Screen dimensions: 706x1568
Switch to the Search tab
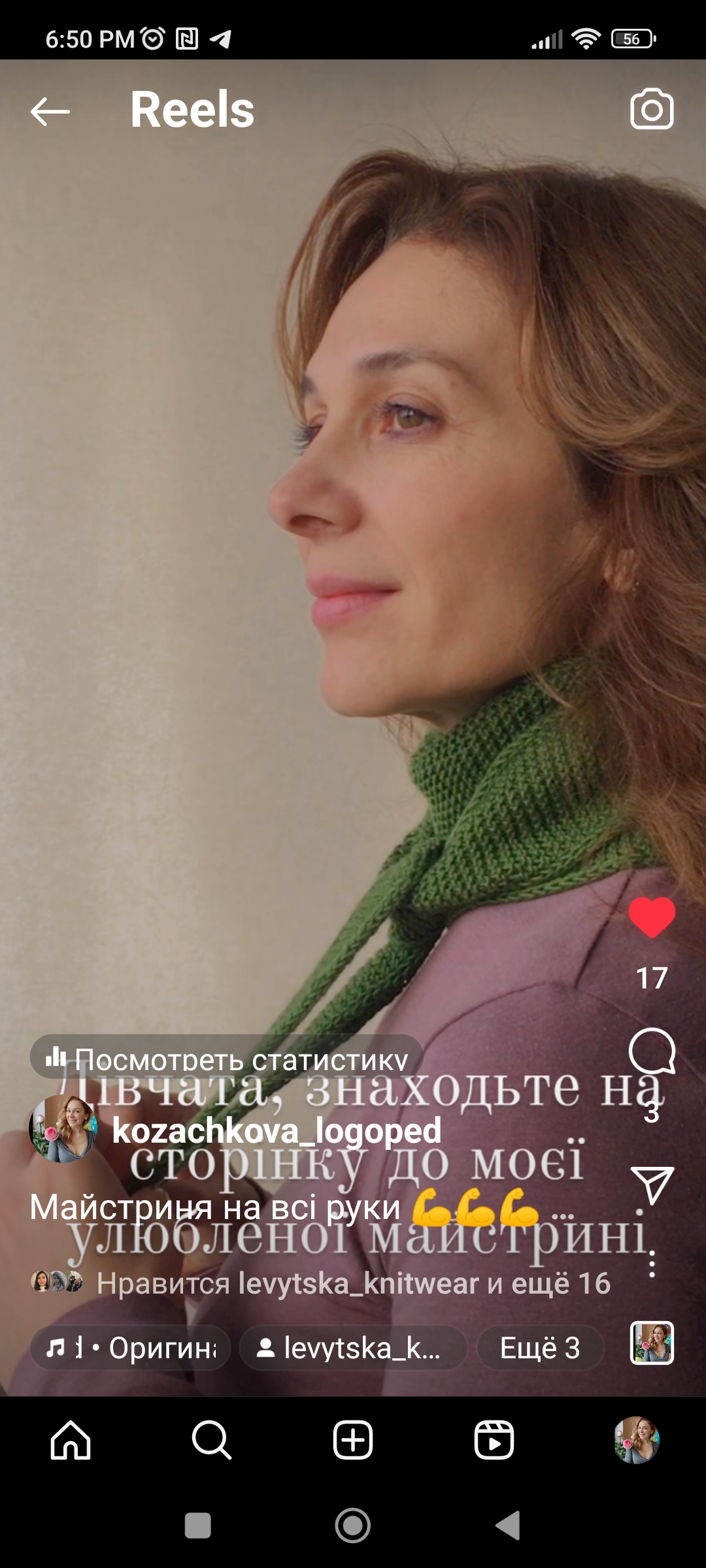tap(212, 1440)
